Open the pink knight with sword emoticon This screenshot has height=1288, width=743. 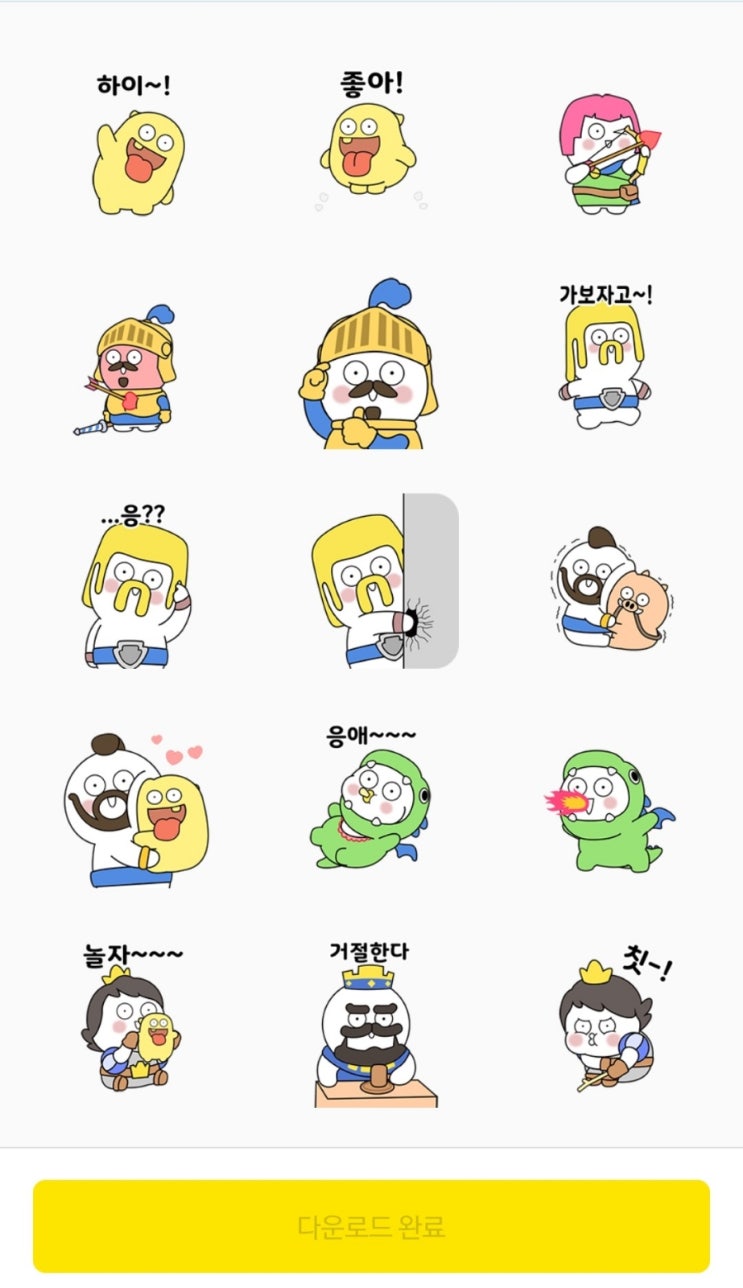click(x=127, y=371)
